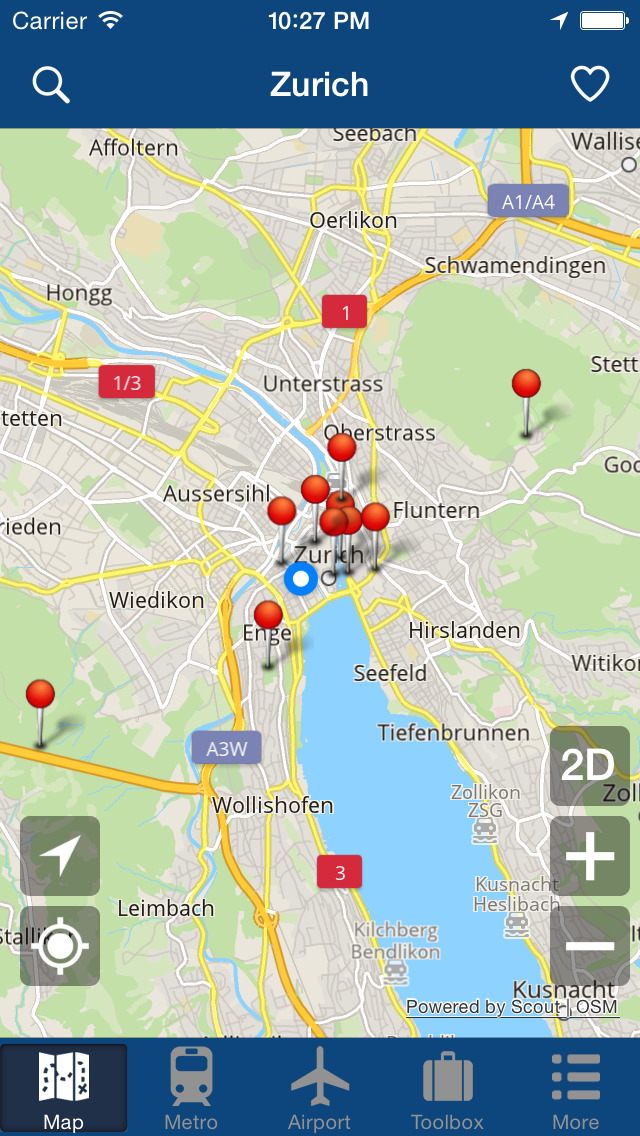Select the Map tab
The height and width of the screenshot is (1136, 640).
64,1088
